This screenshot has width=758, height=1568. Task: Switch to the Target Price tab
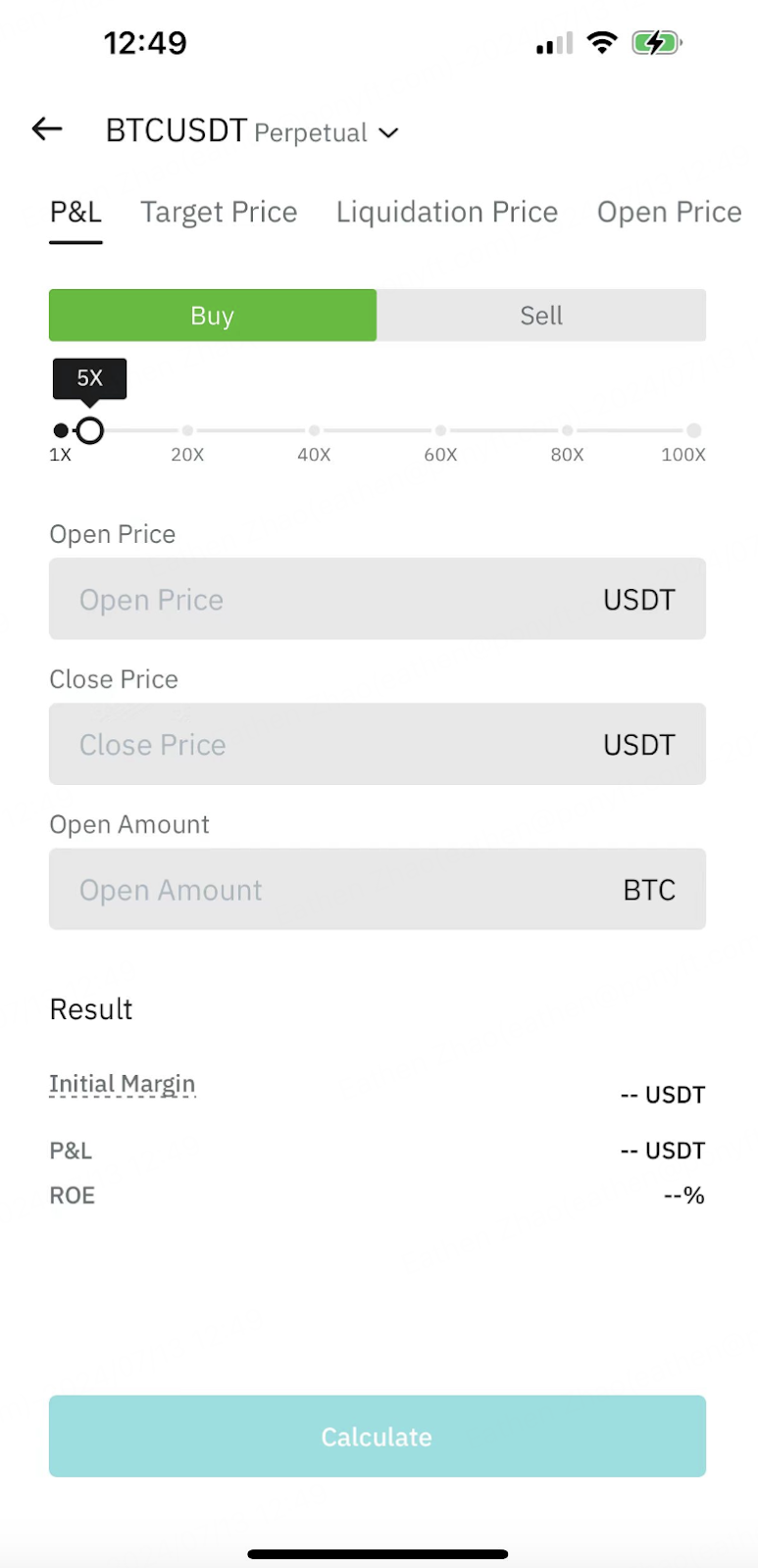(219, 212)
